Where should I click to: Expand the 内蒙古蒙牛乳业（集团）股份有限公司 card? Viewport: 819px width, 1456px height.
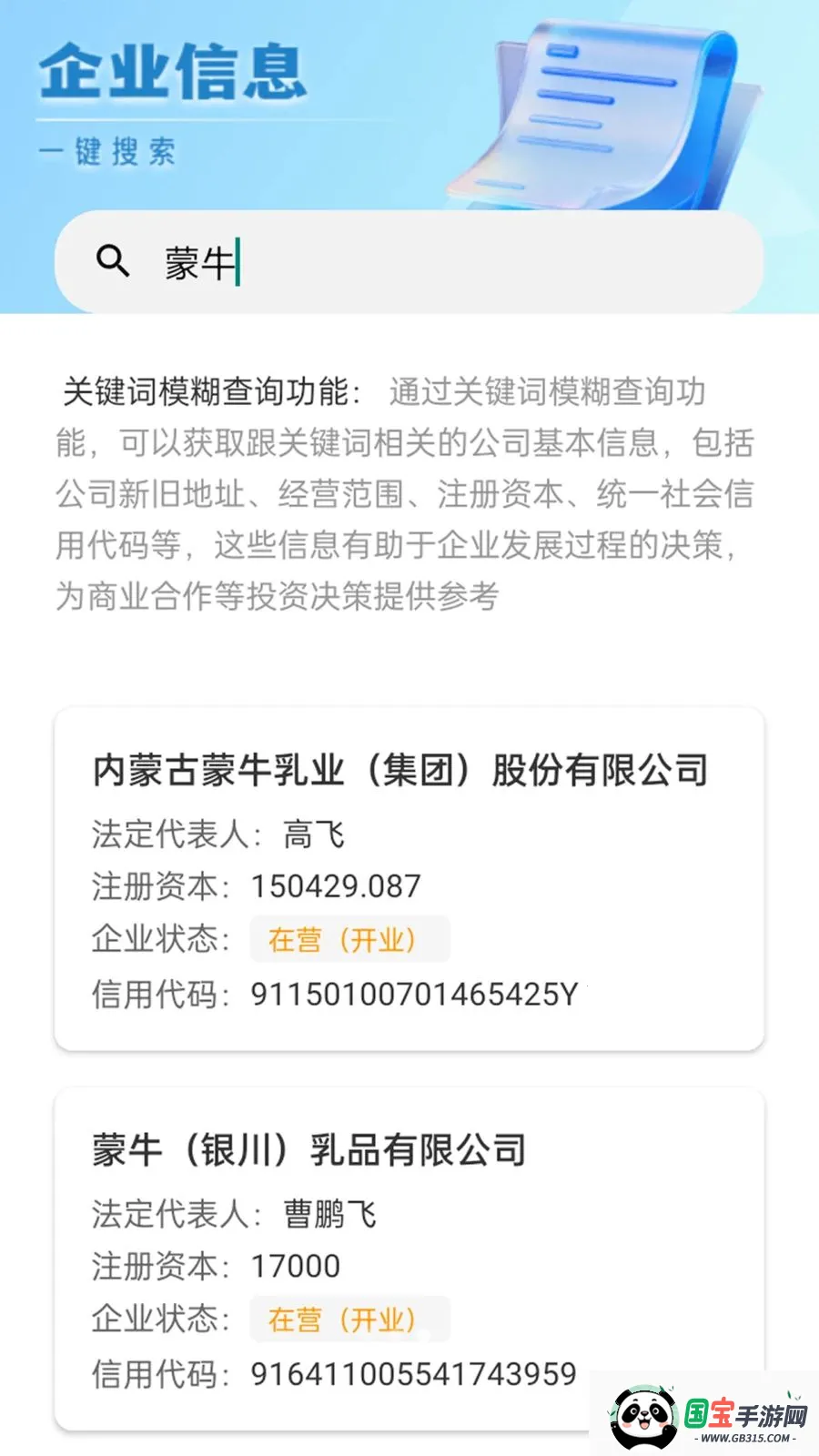pos(409,874)
